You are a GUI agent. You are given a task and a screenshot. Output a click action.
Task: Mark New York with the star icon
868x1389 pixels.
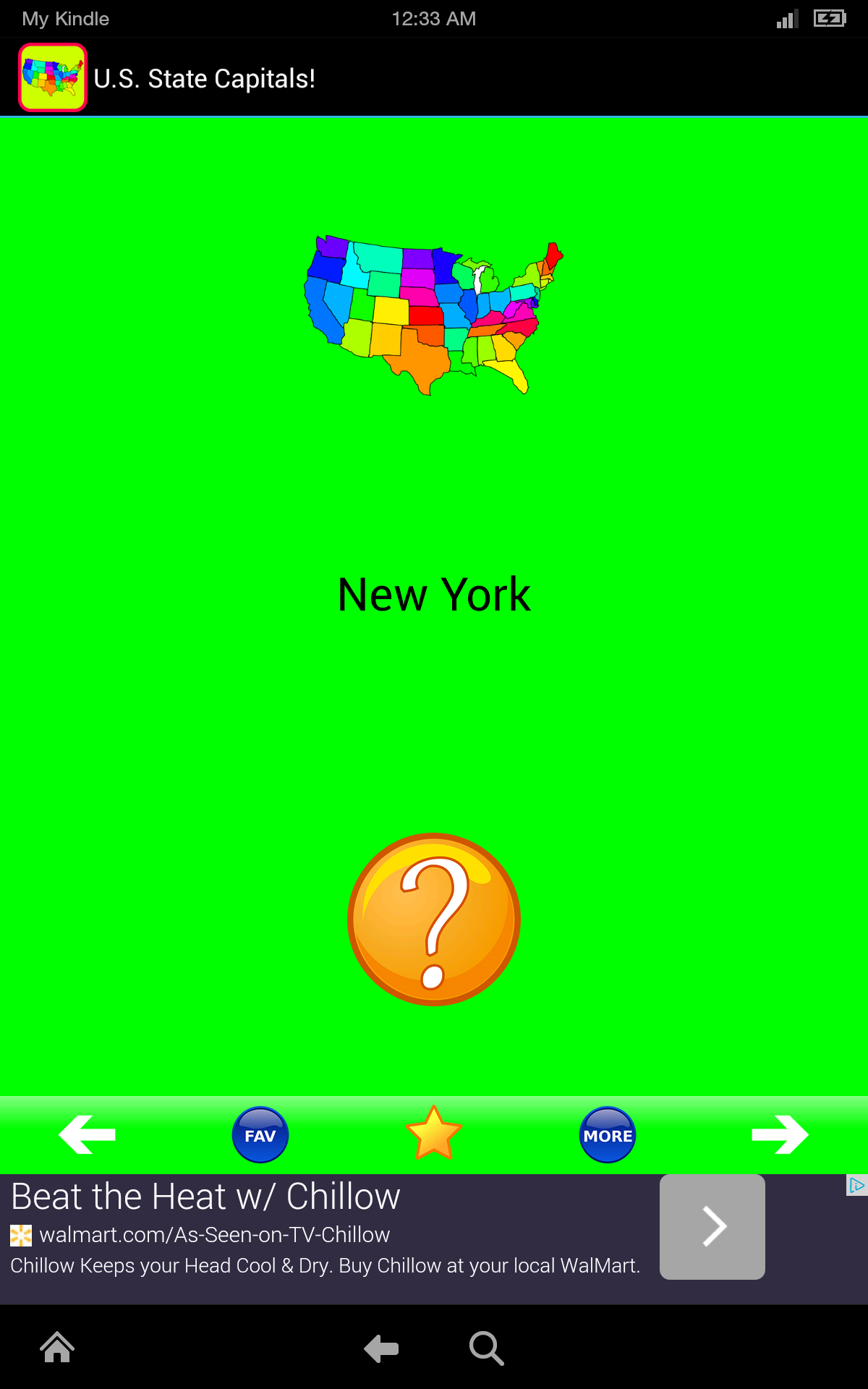click(x=434, y=1134)
